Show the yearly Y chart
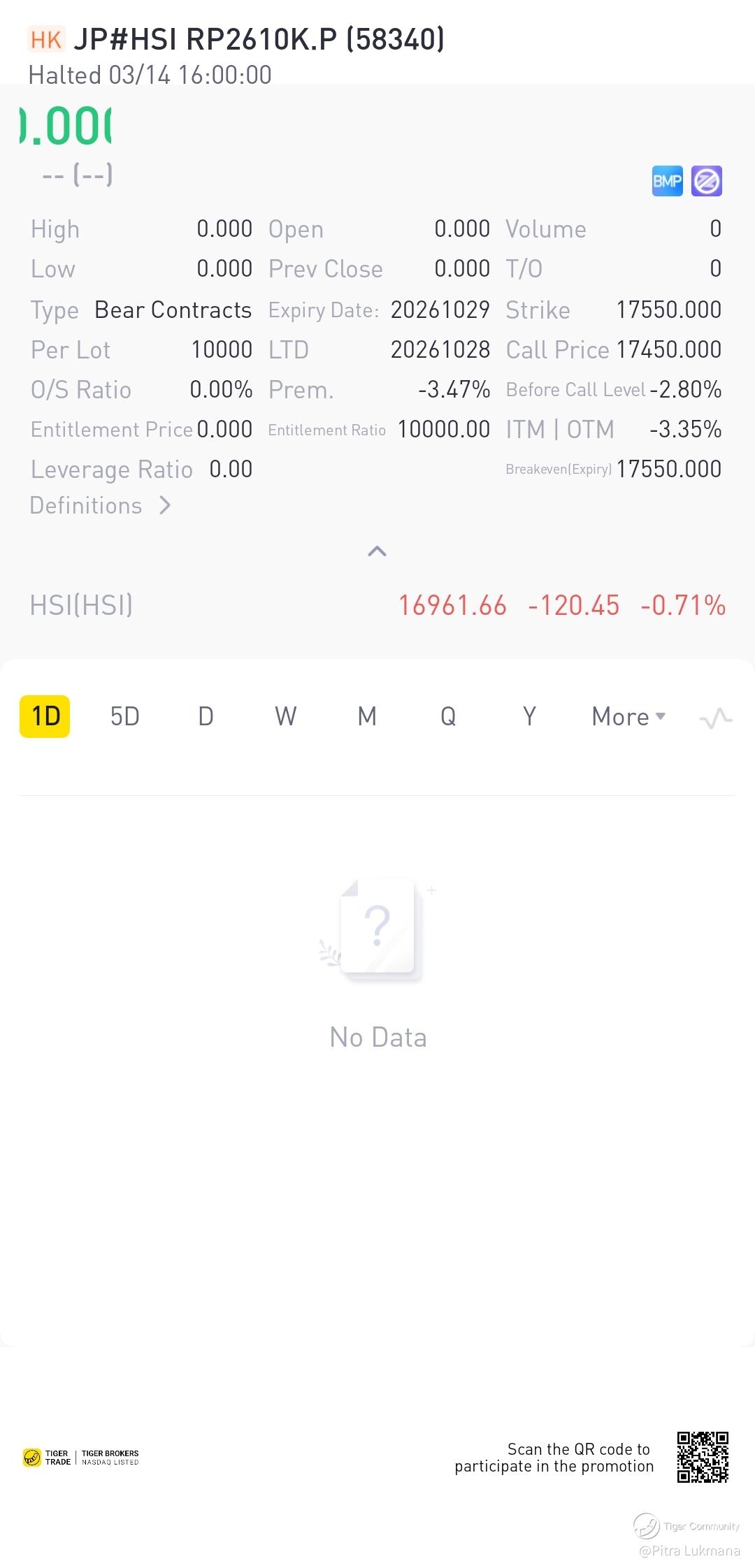 (x=529, y=716)
